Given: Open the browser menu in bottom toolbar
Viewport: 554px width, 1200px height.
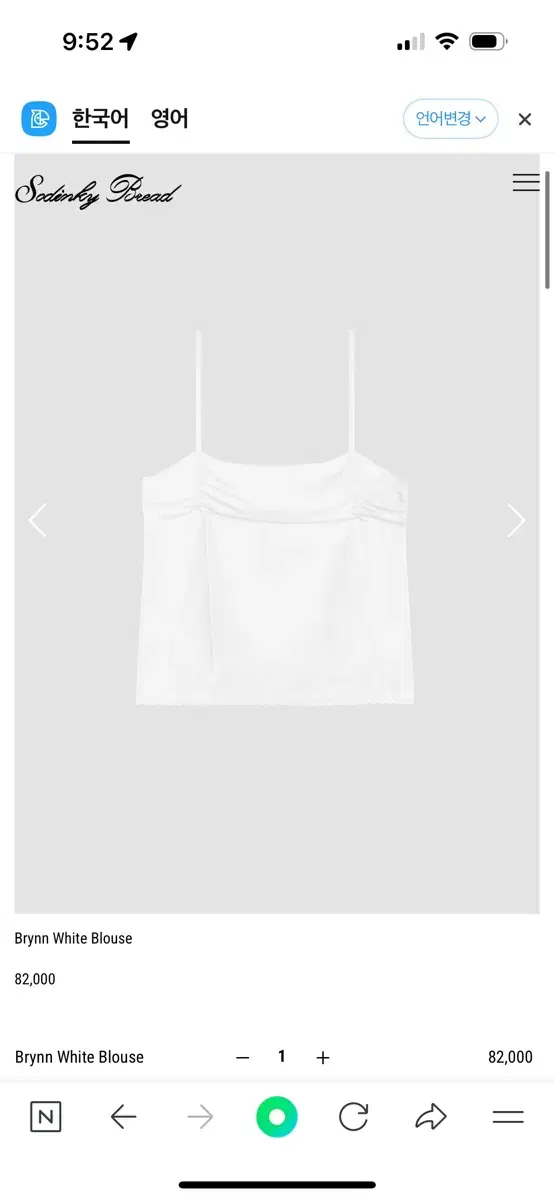Looking at the screenshot, I should pyautogui.click(x=508, y=1117).
